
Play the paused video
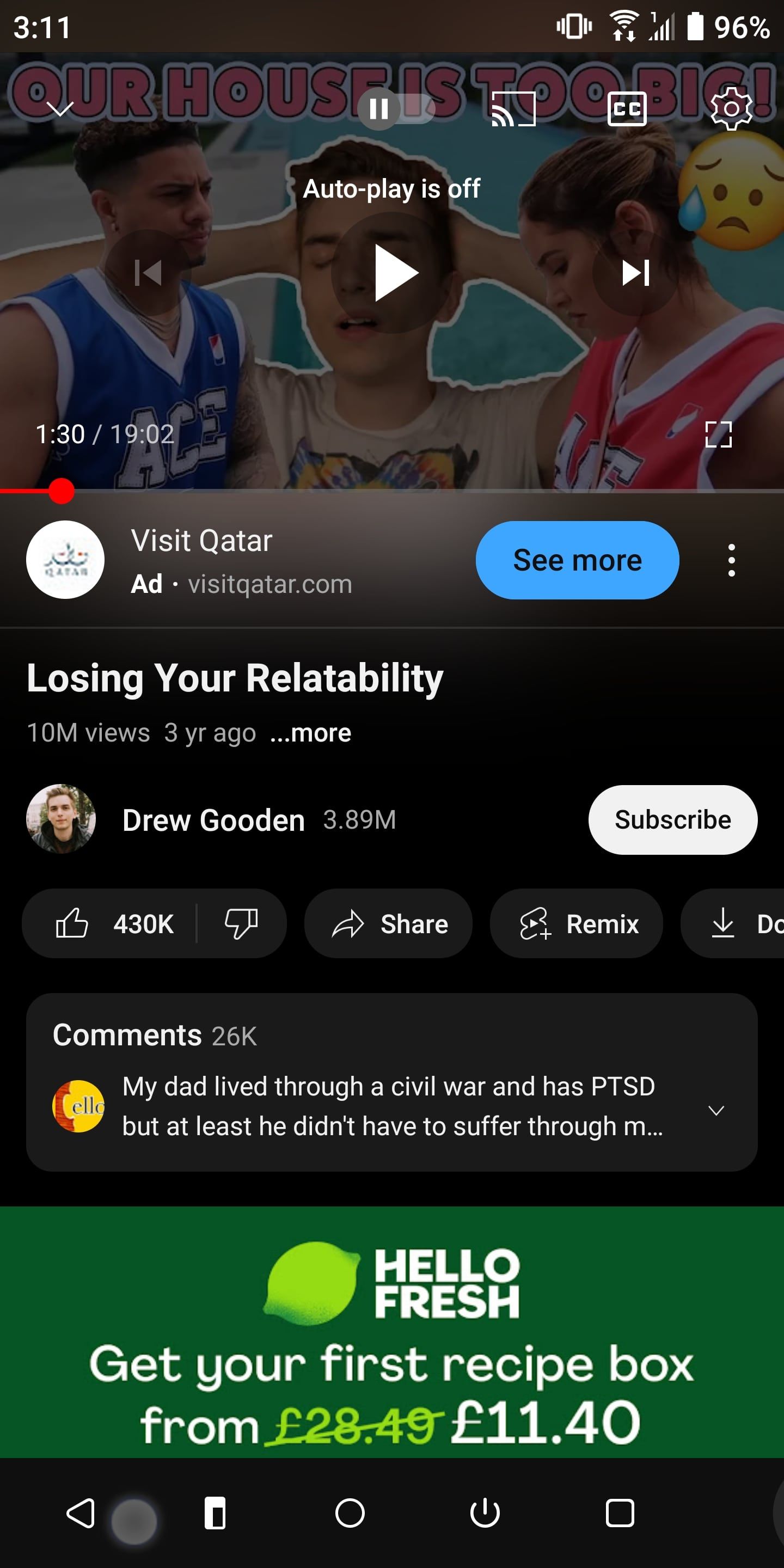(x=393, y=273)
